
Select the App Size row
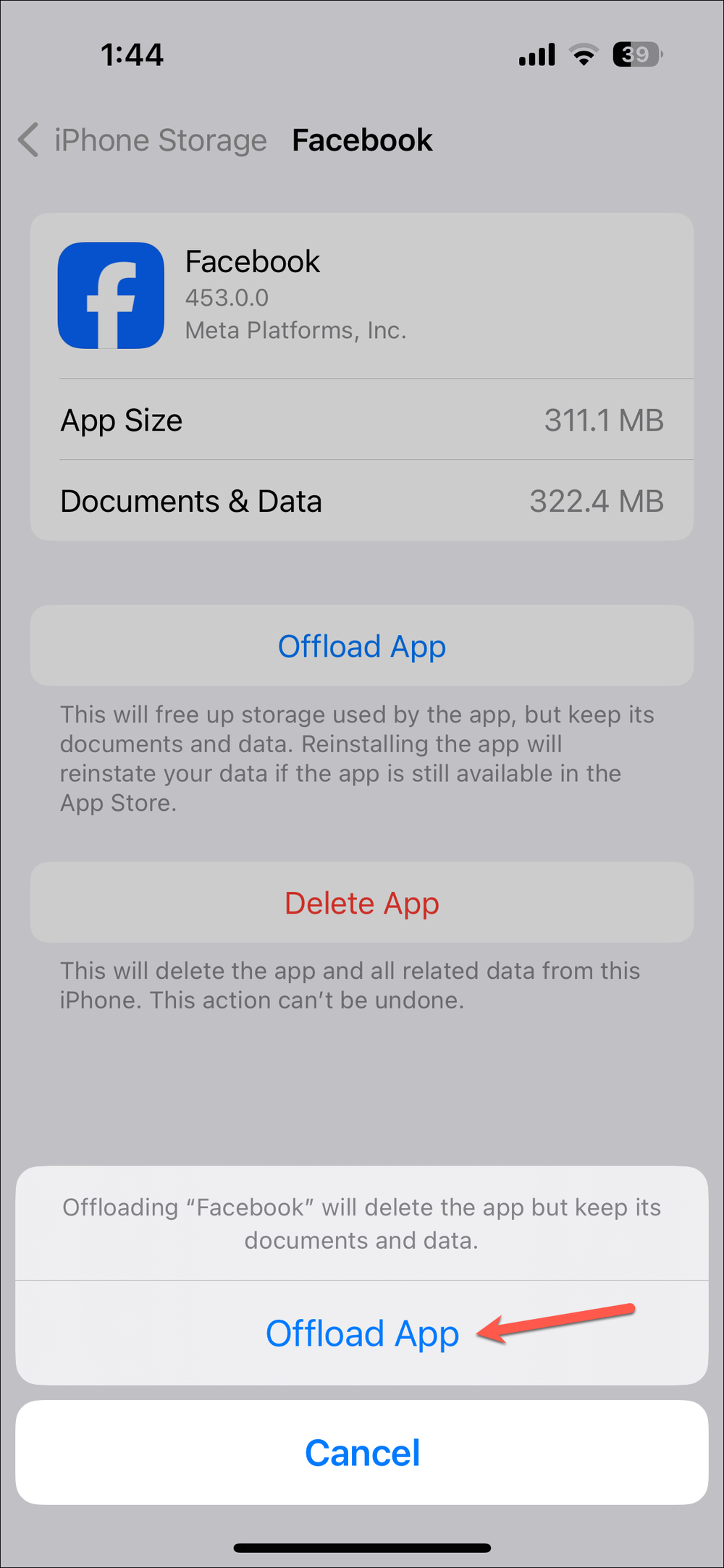click(362, 420)
